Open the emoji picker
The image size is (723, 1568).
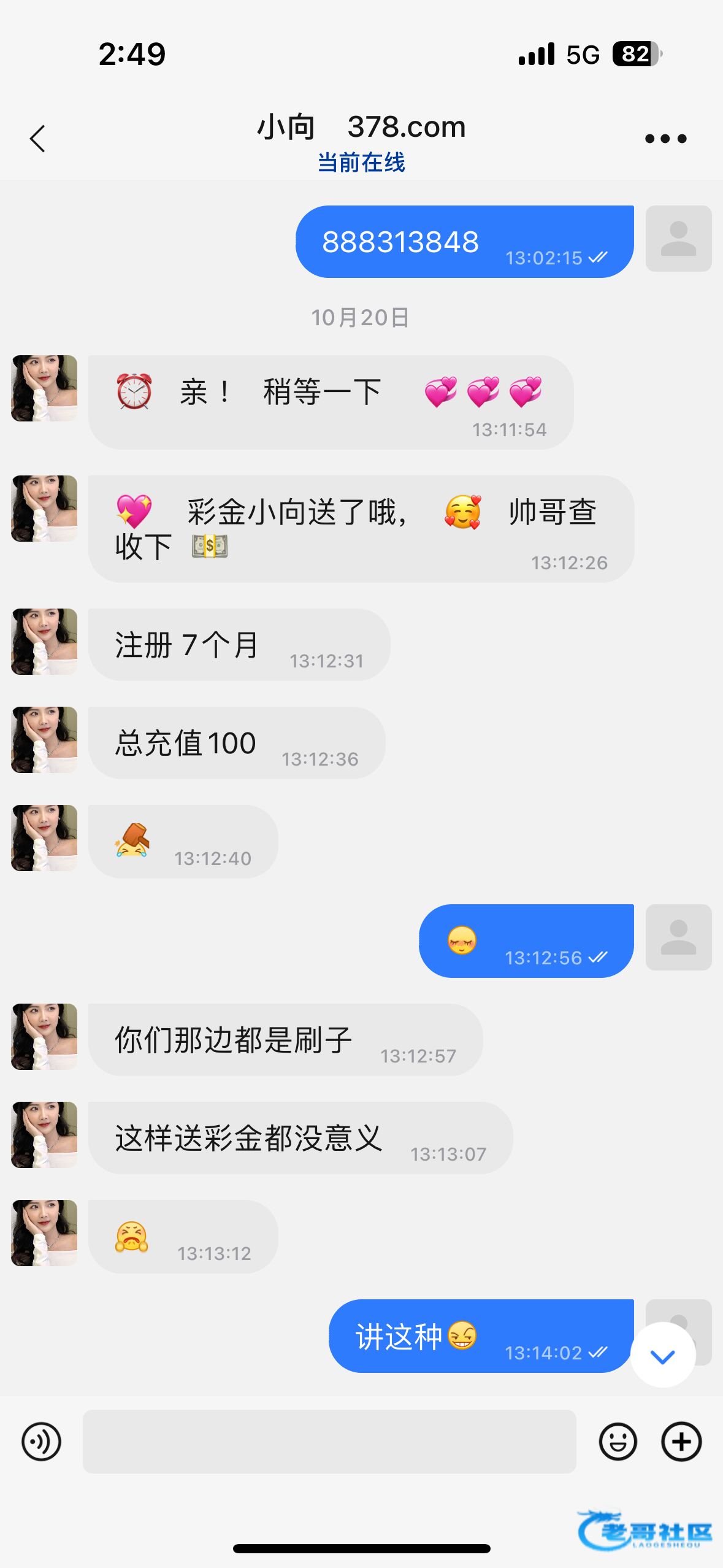click(x=618, y=1442)
